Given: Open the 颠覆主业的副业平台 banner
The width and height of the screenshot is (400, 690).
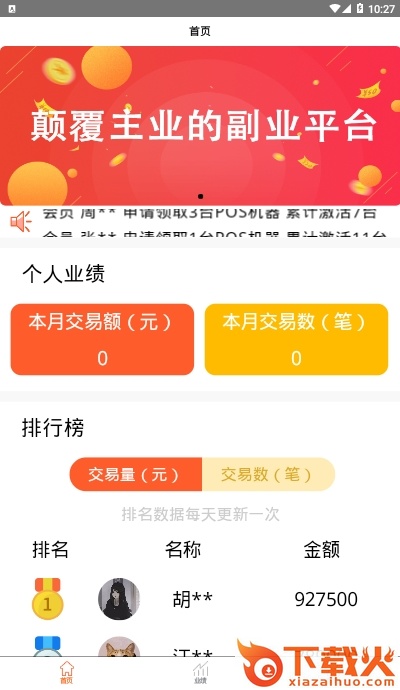Looking at the screenshot, I should 200,125.
